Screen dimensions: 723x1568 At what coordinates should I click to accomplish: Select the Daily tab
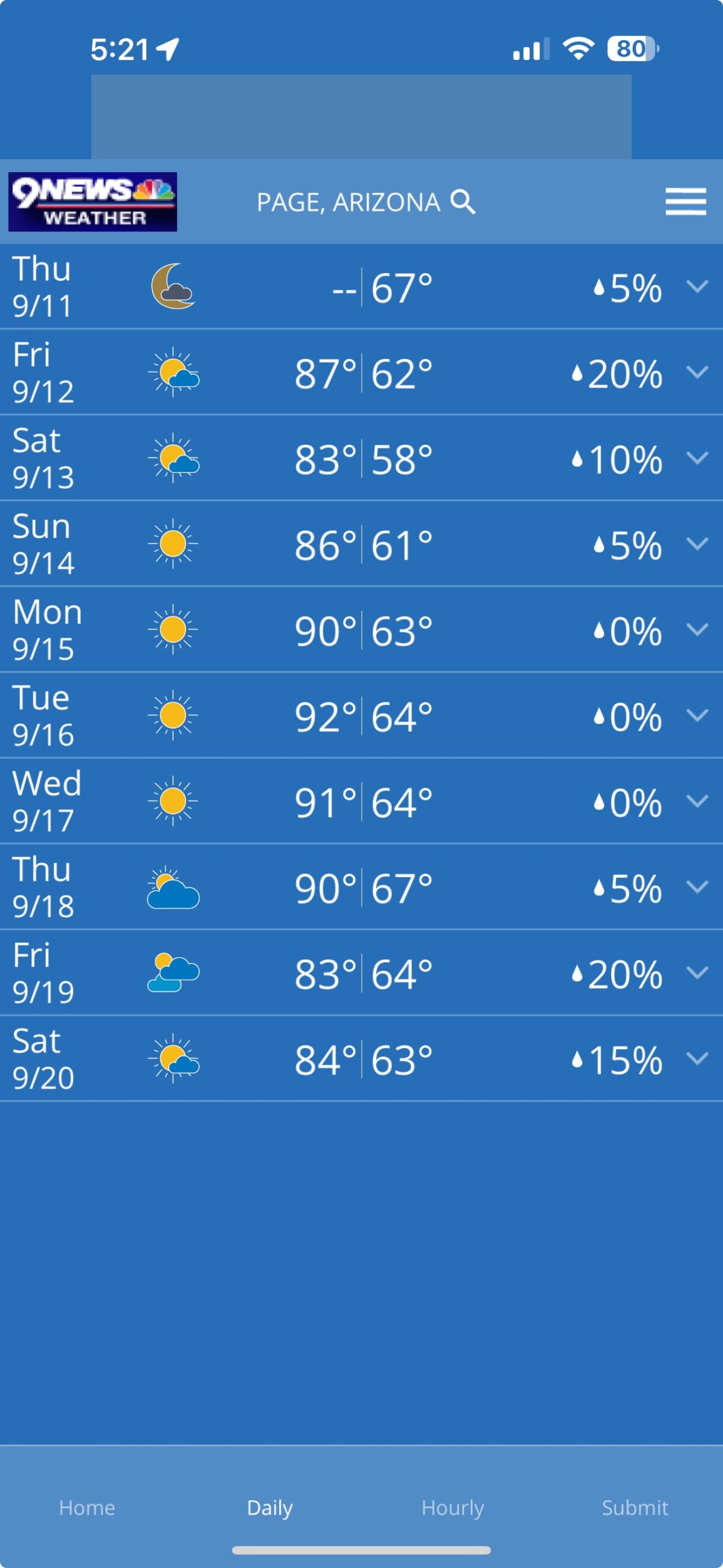point(269,1507)
